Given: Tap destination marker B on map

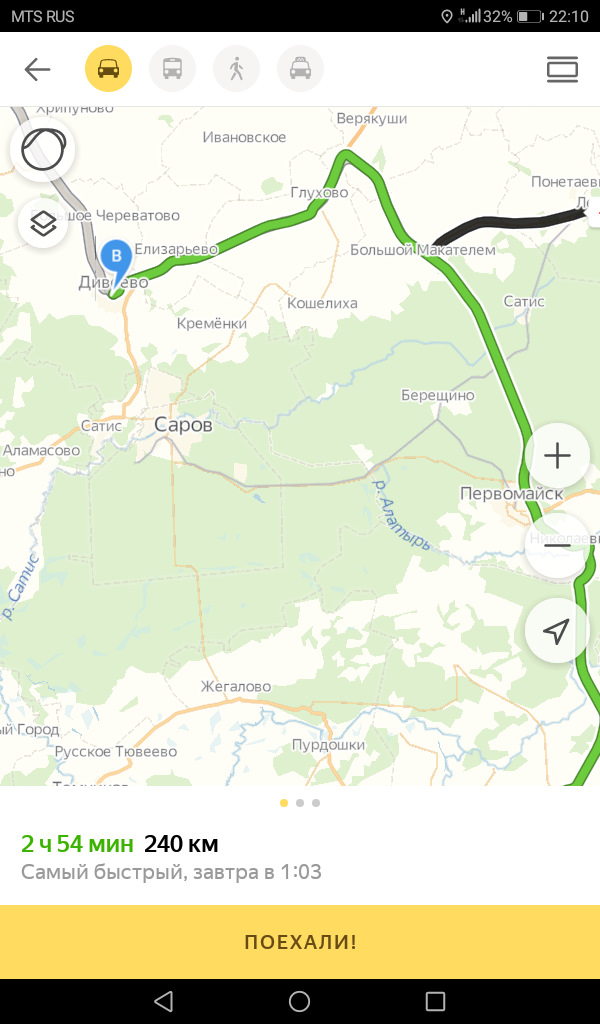Looking at the screenshot, I should pos(117,258).
